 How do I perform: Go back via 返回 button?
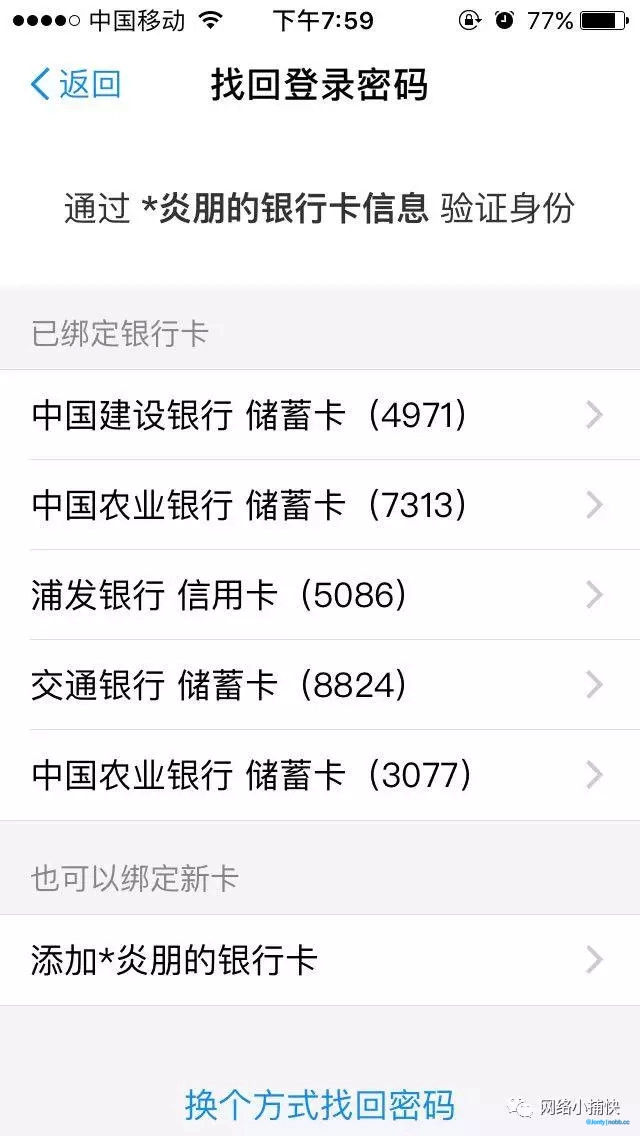pos(76,84)
